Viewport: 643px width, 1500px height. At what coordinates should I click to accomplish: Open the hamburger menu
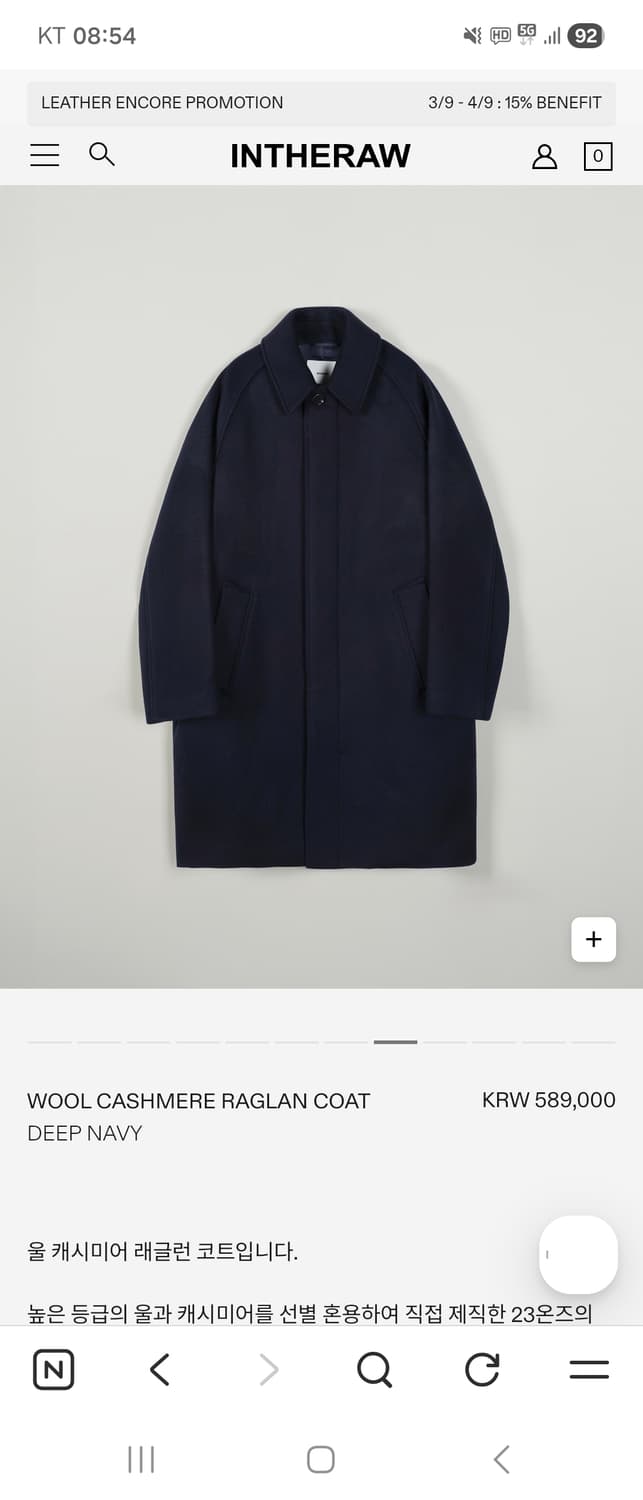click(x=45, y=156)
